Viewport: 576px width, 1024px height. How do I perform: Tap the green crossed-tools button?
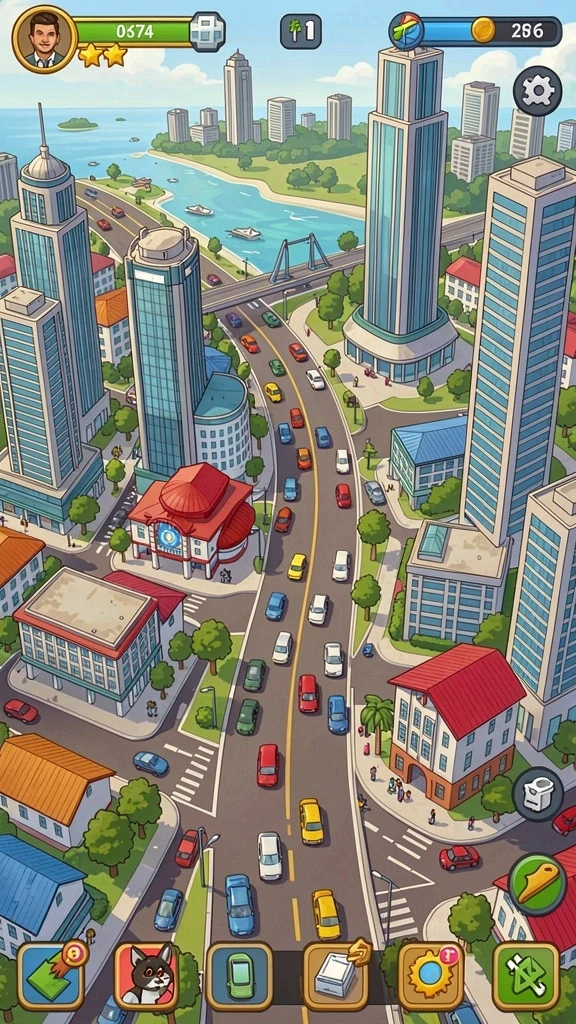point(526,976)
